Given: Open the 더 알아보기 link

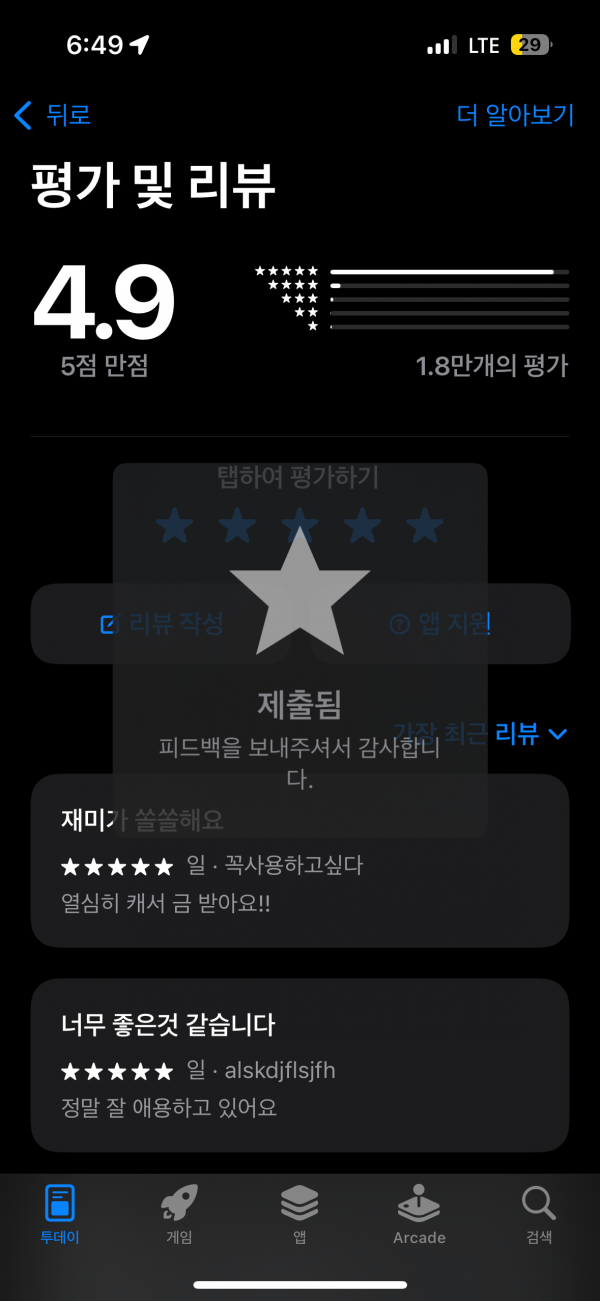Looking at the screenshot, I should click(515, 115).
